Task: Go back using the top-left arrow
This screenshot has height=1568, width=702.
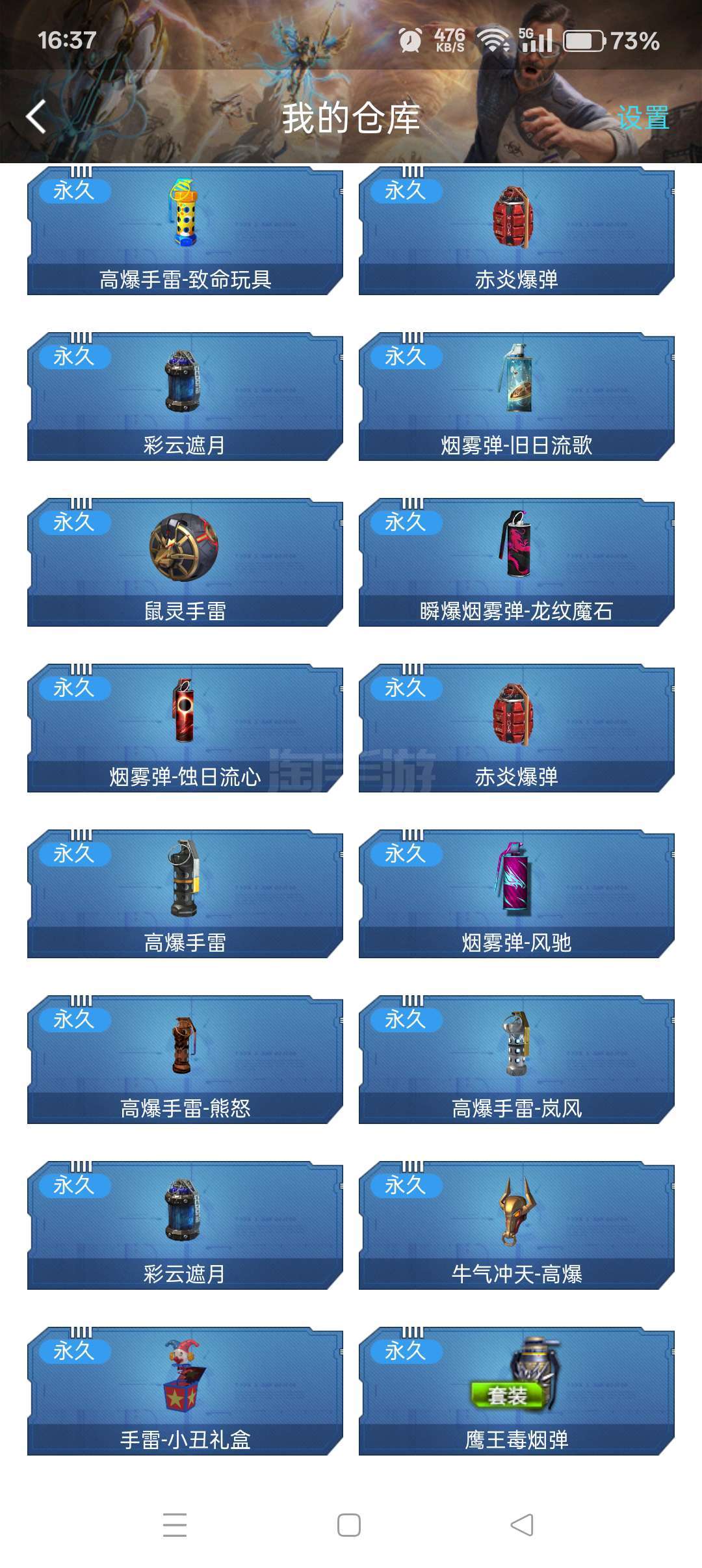Action: tap(36, 117)
